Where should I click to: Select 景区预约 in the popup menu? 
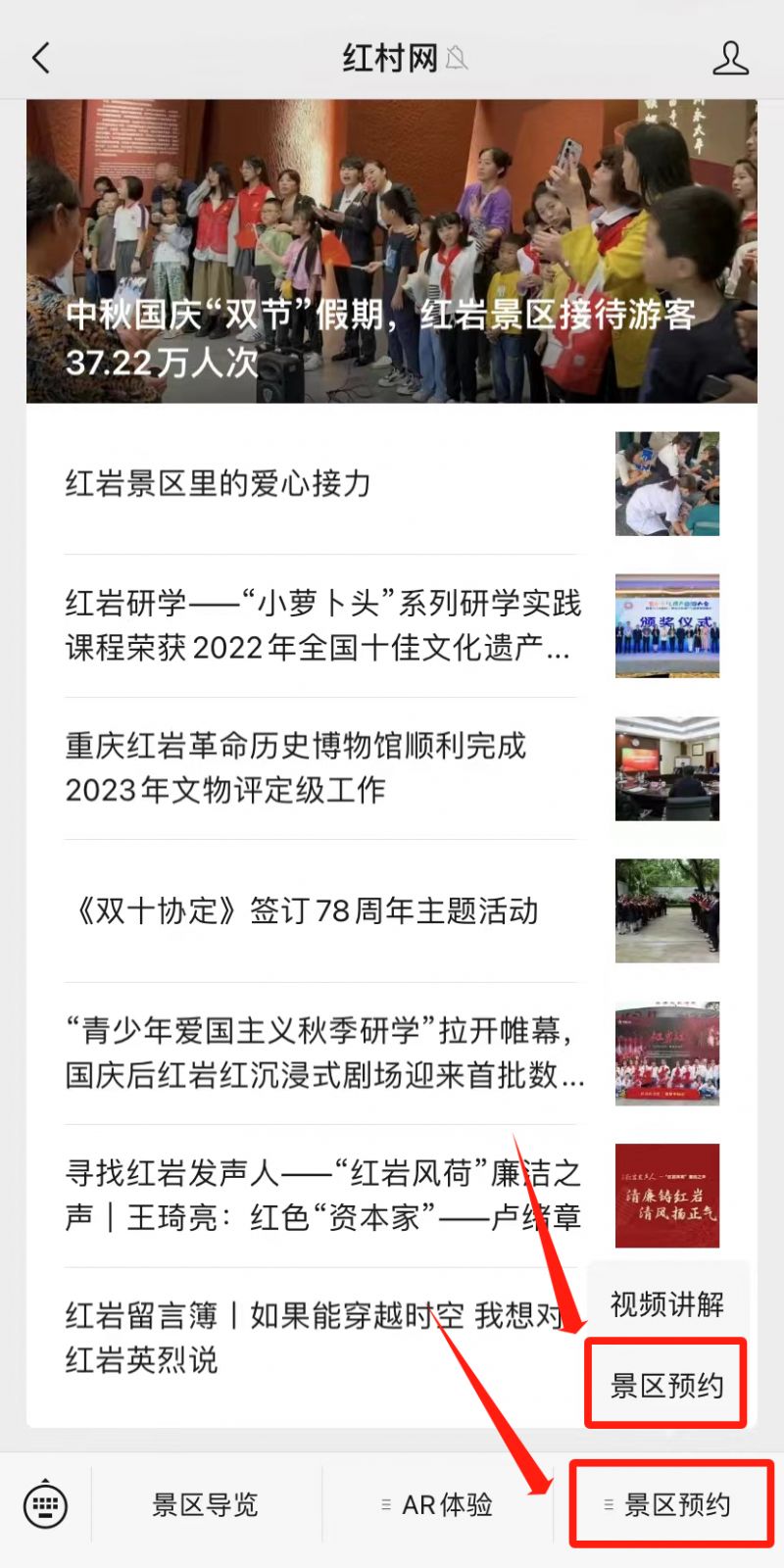[666, 1385]
